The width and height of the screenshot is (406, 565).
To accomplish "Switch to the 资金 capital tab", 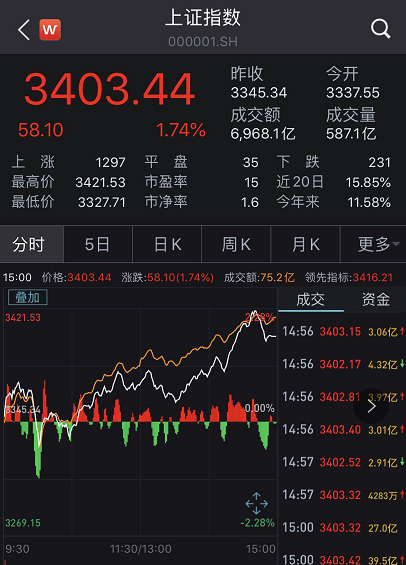I will tap(376, 300).
